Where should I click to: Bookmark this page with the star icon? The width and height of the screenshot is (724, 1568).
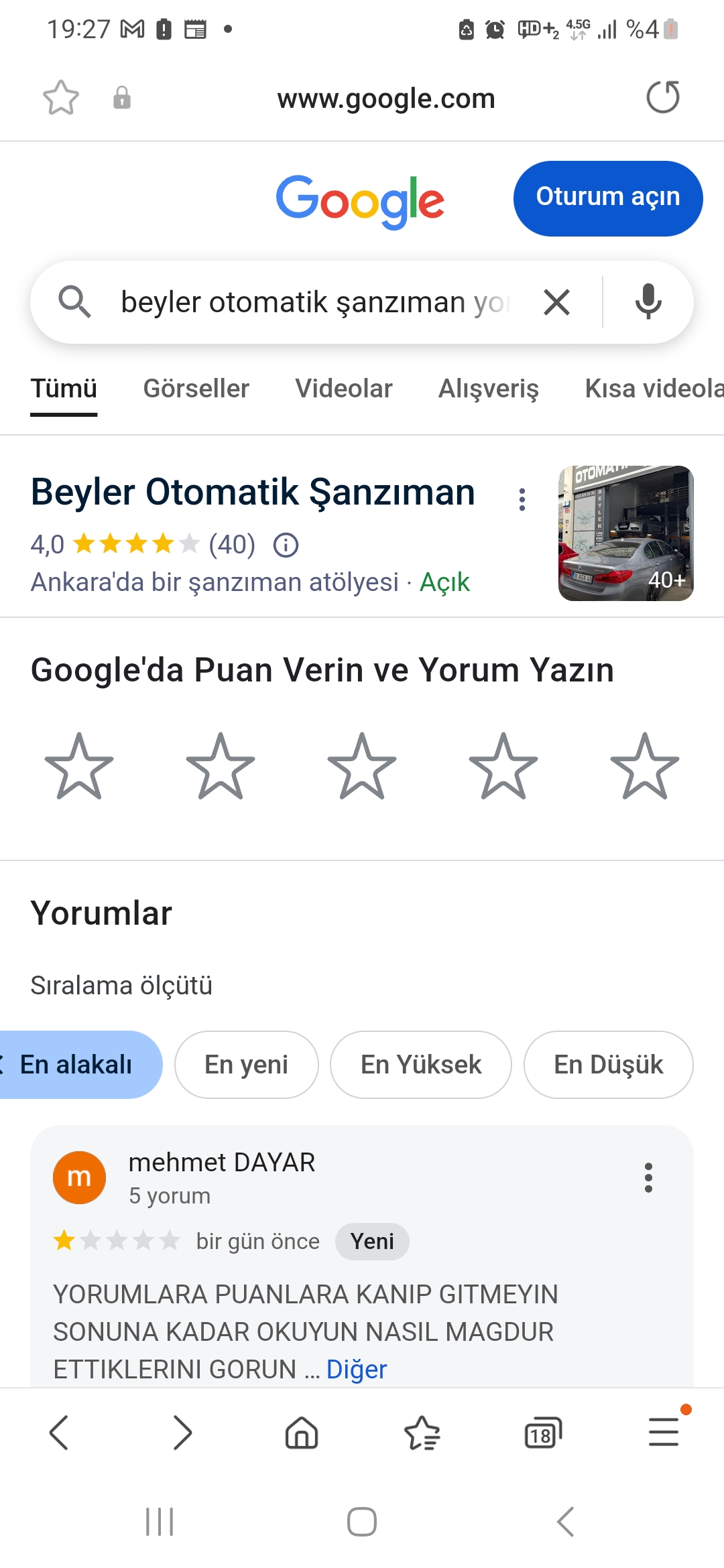[61, 98]
